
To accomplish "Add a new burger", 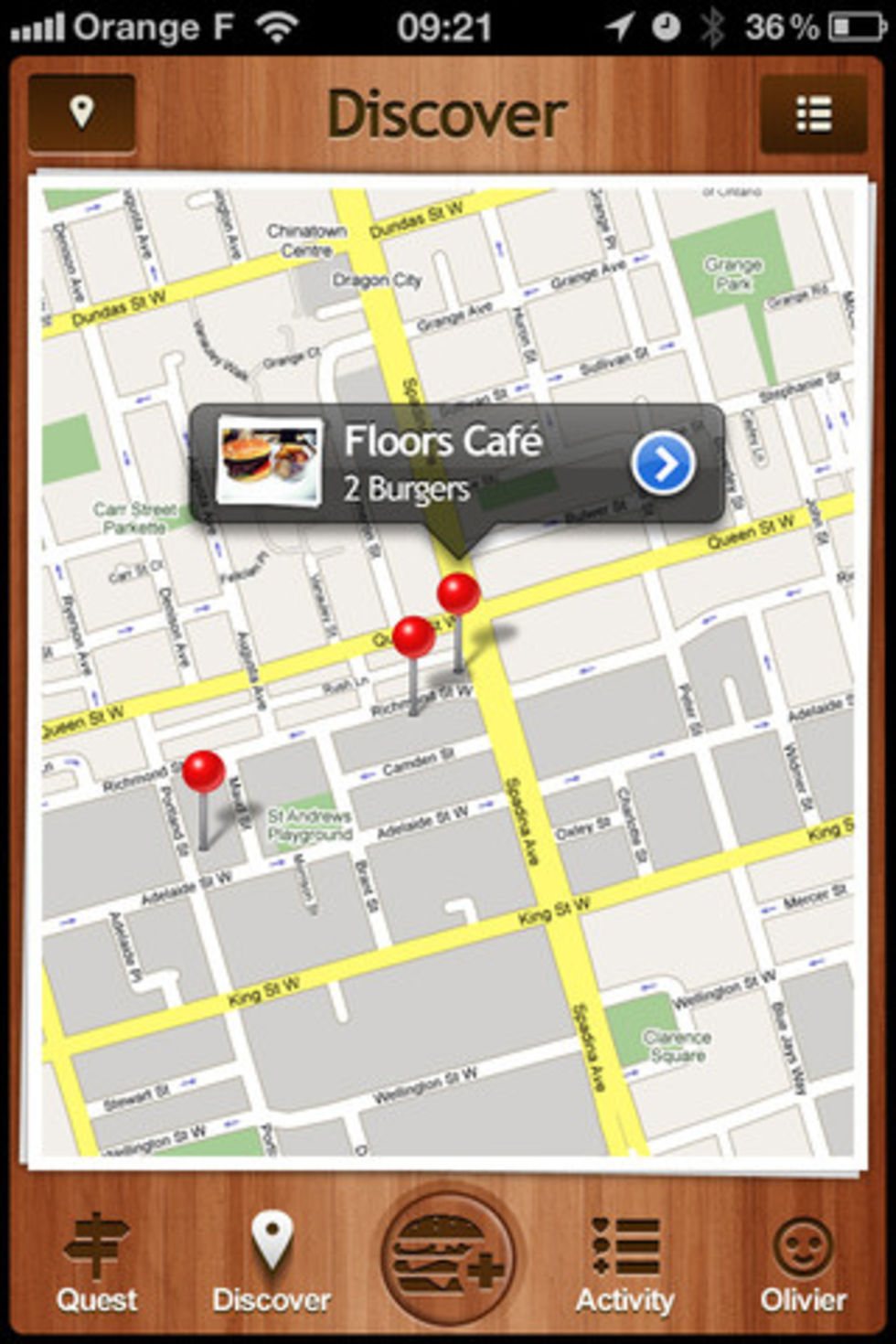I will (448, 1257).
